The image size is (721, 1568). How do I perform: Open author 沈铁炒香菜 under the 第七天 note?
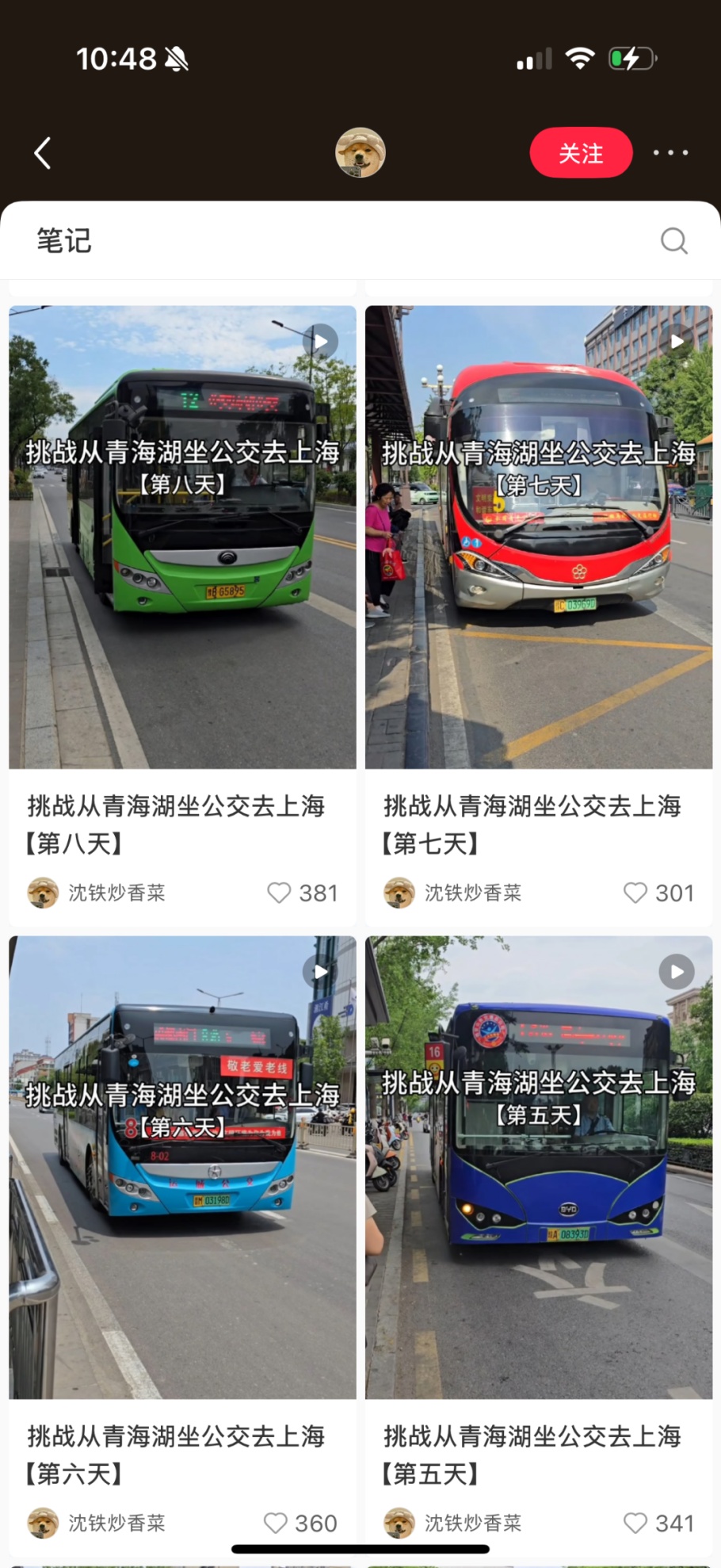coord(472,893)
